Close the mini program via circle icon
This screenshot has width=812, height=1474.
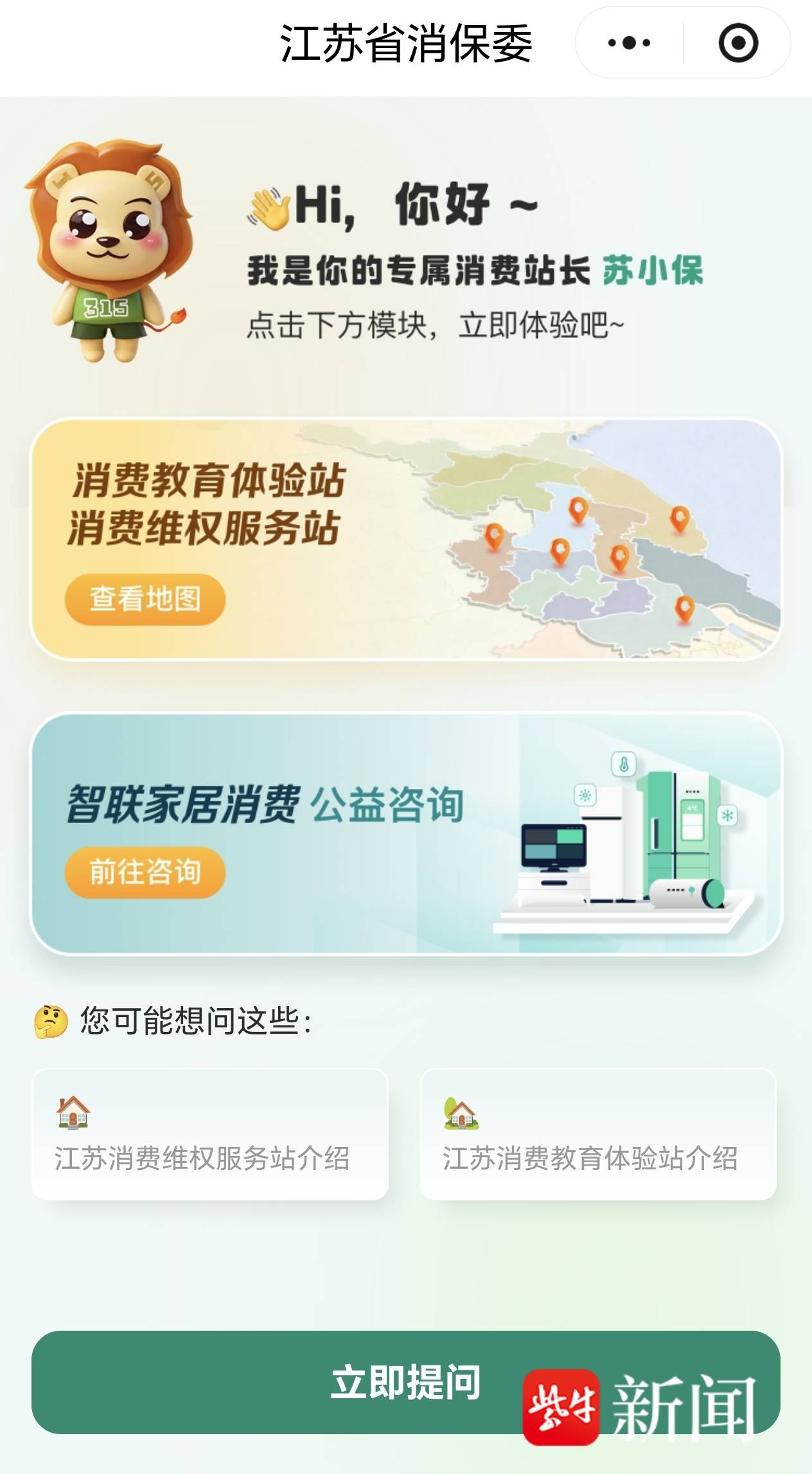point(737,43)
